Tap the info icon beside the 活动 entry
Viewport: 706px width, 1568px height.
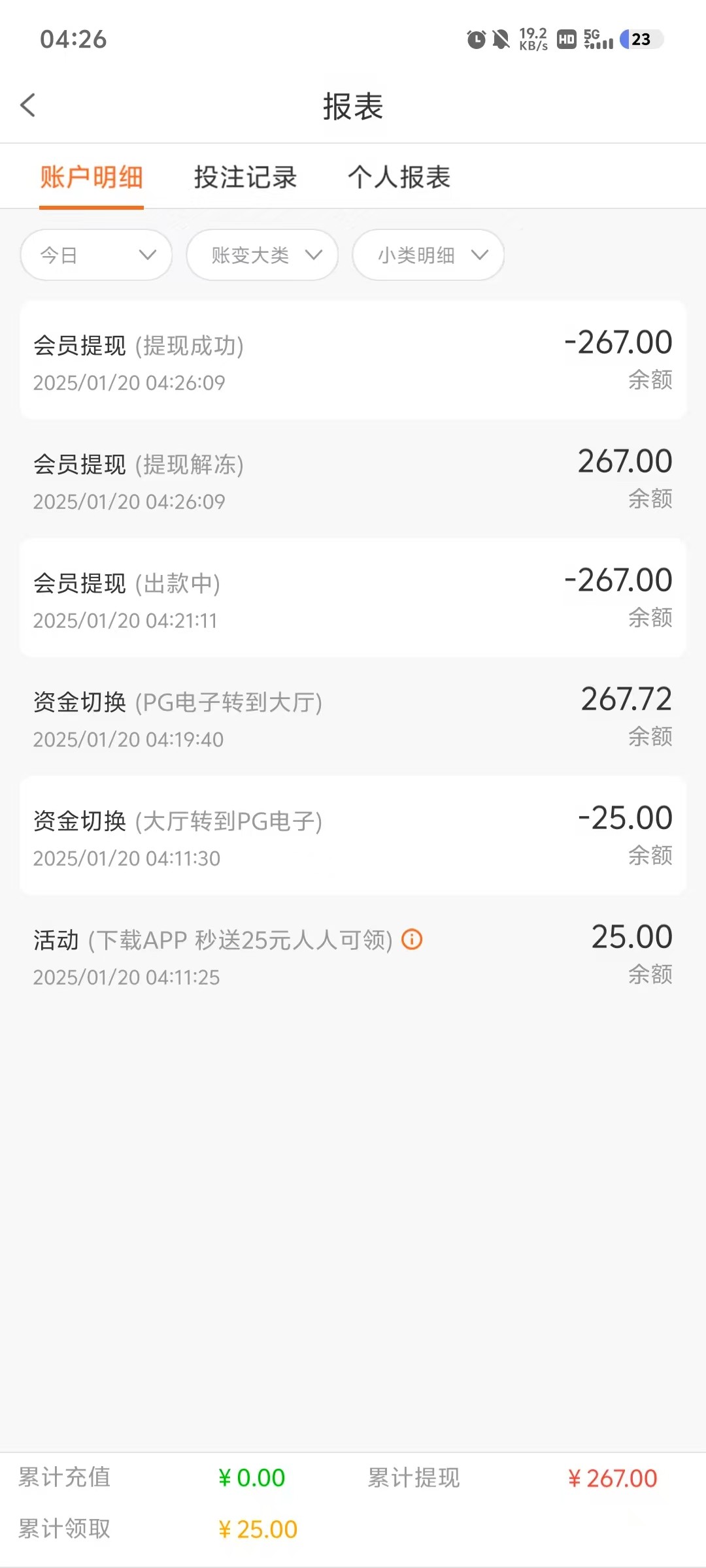point(412,939)
